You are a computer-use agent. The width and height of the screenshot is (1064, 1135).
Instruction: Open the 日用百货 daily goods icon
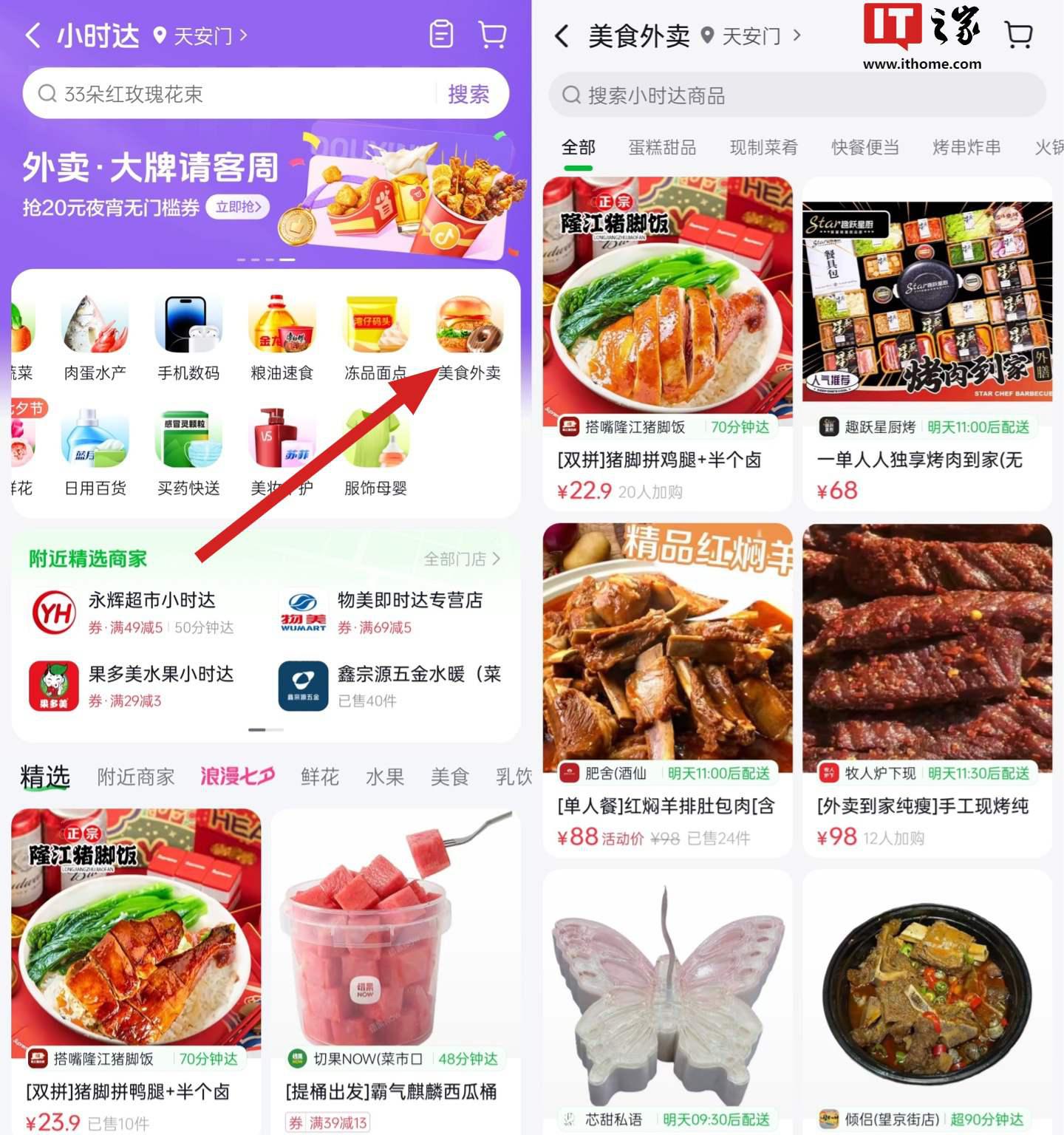(95, 437)
